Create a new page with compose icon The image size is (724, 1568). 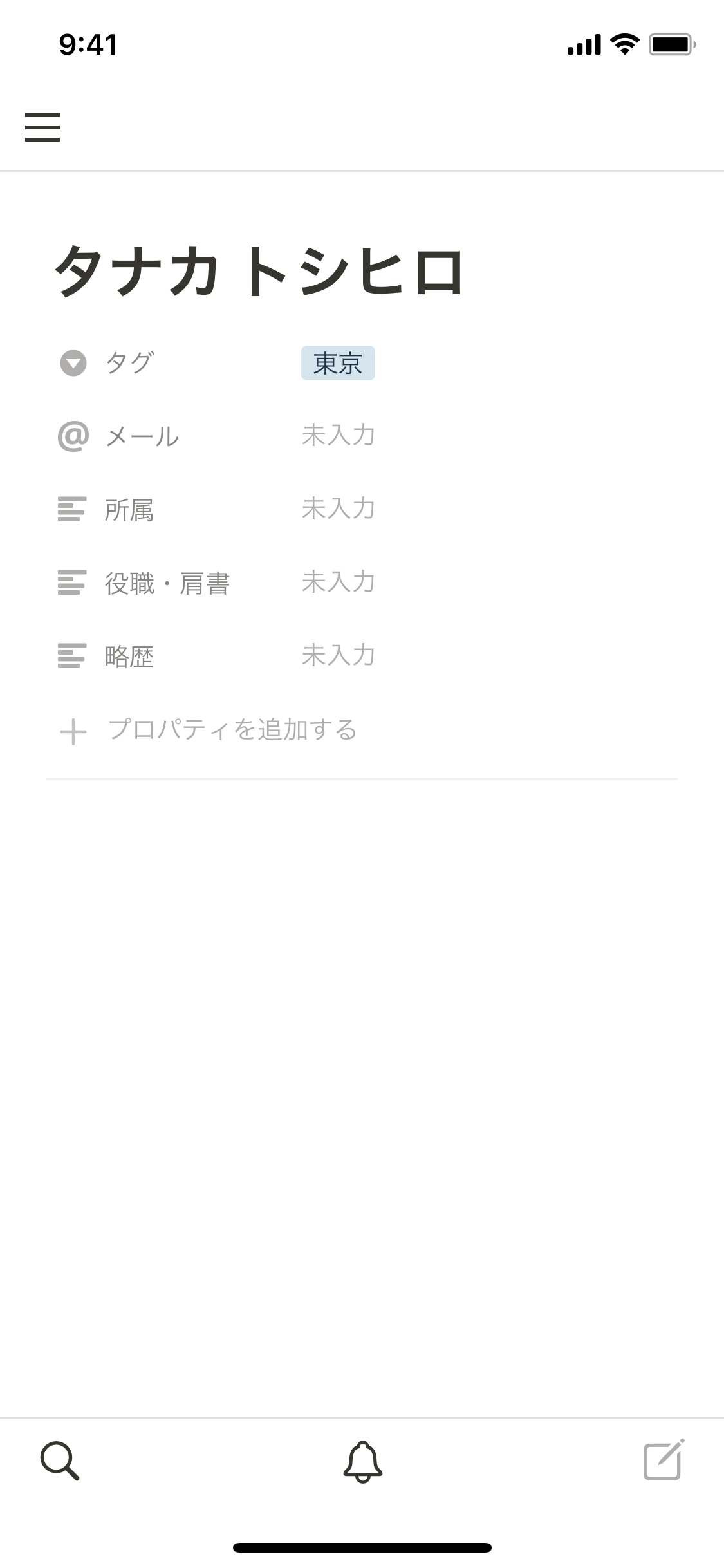click(664, 1461)
